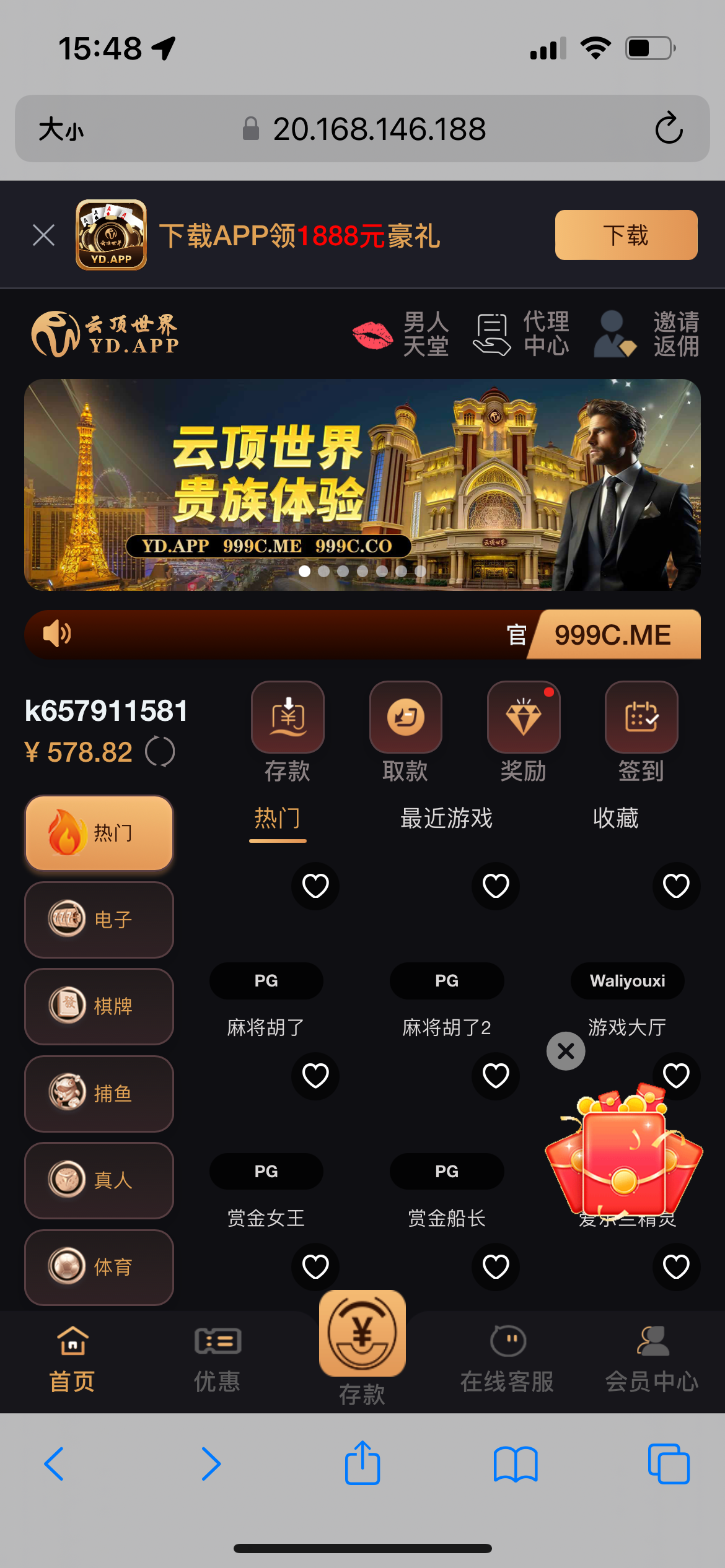Favorite the 麻将胡了 game

pos(315,886)
